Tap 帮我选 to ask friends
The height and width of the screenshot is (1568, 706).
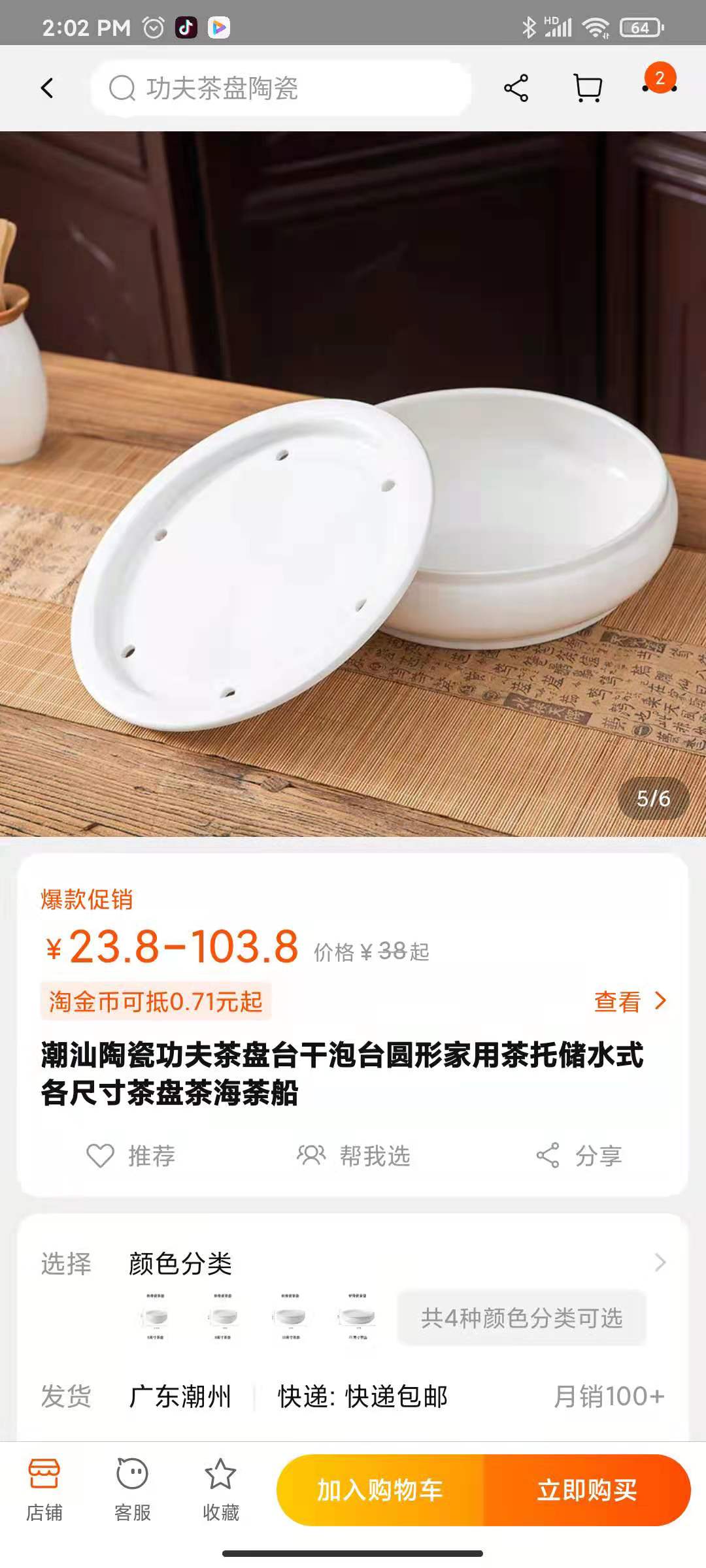click(x=354, y=1156)
